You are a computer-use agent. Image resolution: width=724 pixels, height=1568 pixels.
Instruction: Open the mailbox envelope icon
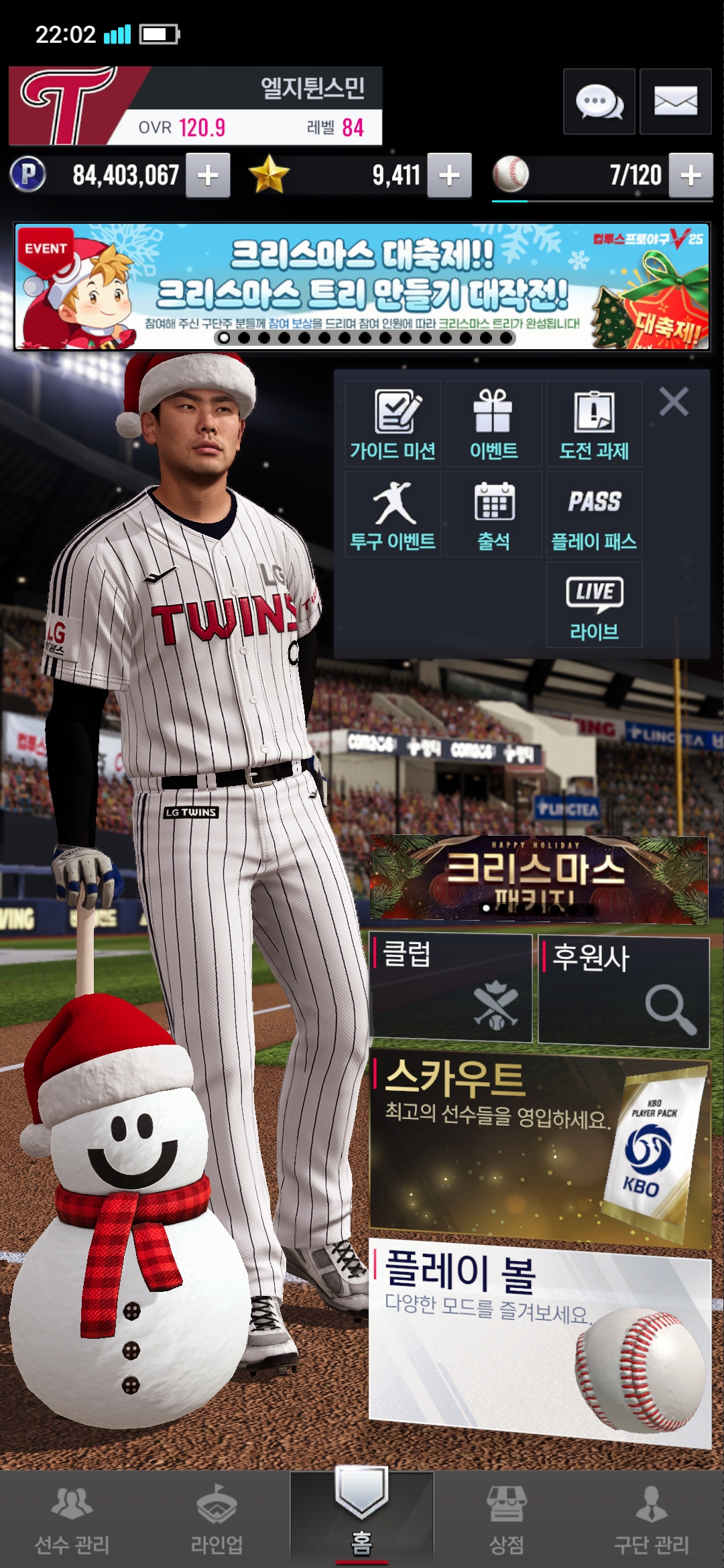click(675, 102)
